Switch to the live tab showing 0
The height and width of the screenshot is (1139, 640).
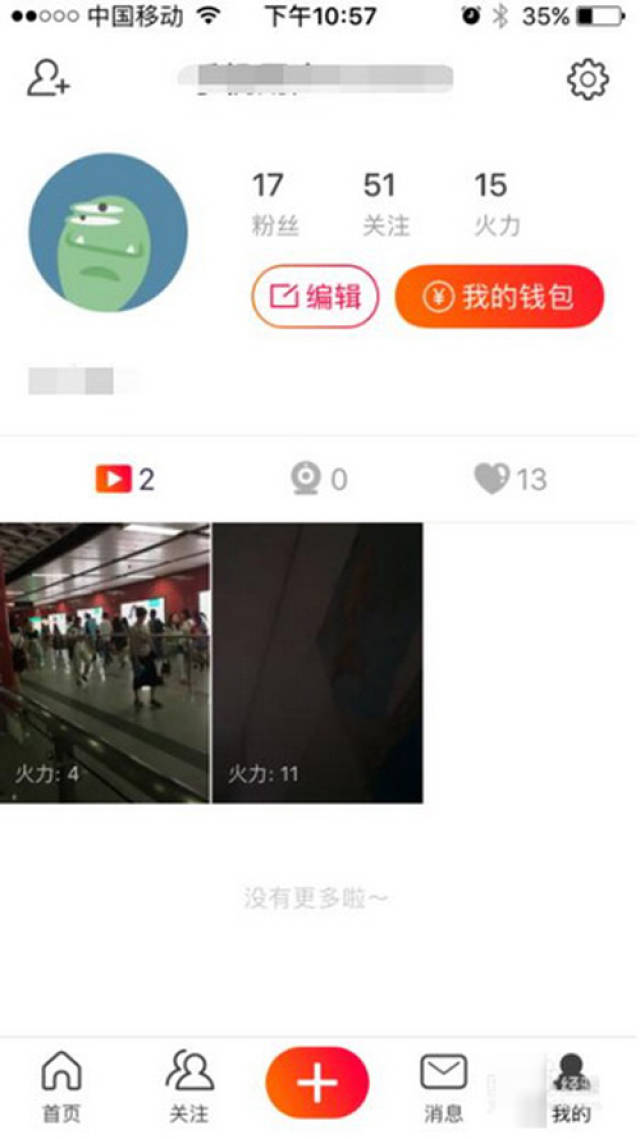[x=319, y=480]
